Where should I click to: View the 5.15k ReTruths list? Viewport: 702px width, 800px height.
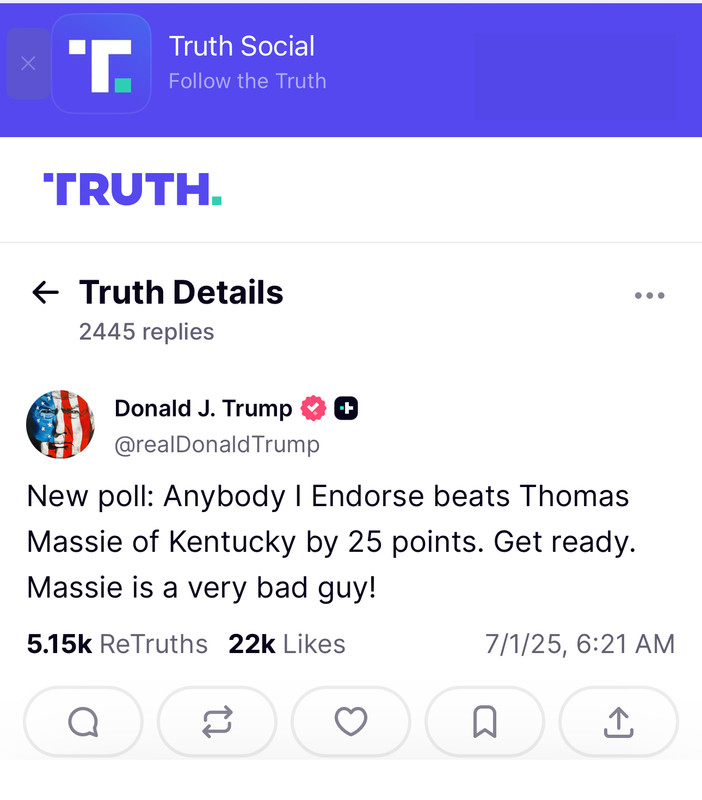coord(117,644)
